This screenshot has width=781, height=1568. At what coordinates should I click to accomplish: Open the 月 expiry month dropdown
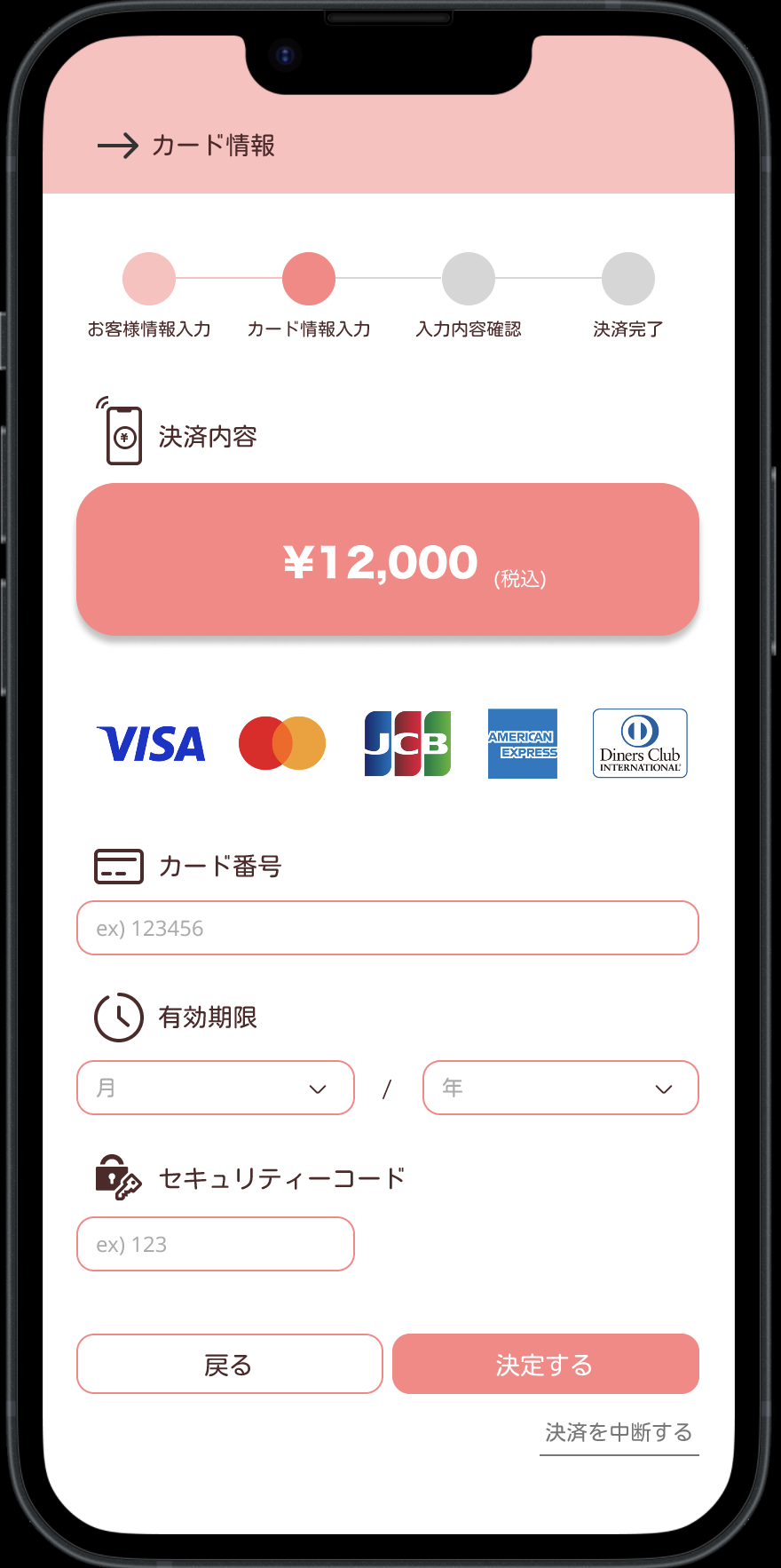click(216, 1088)
